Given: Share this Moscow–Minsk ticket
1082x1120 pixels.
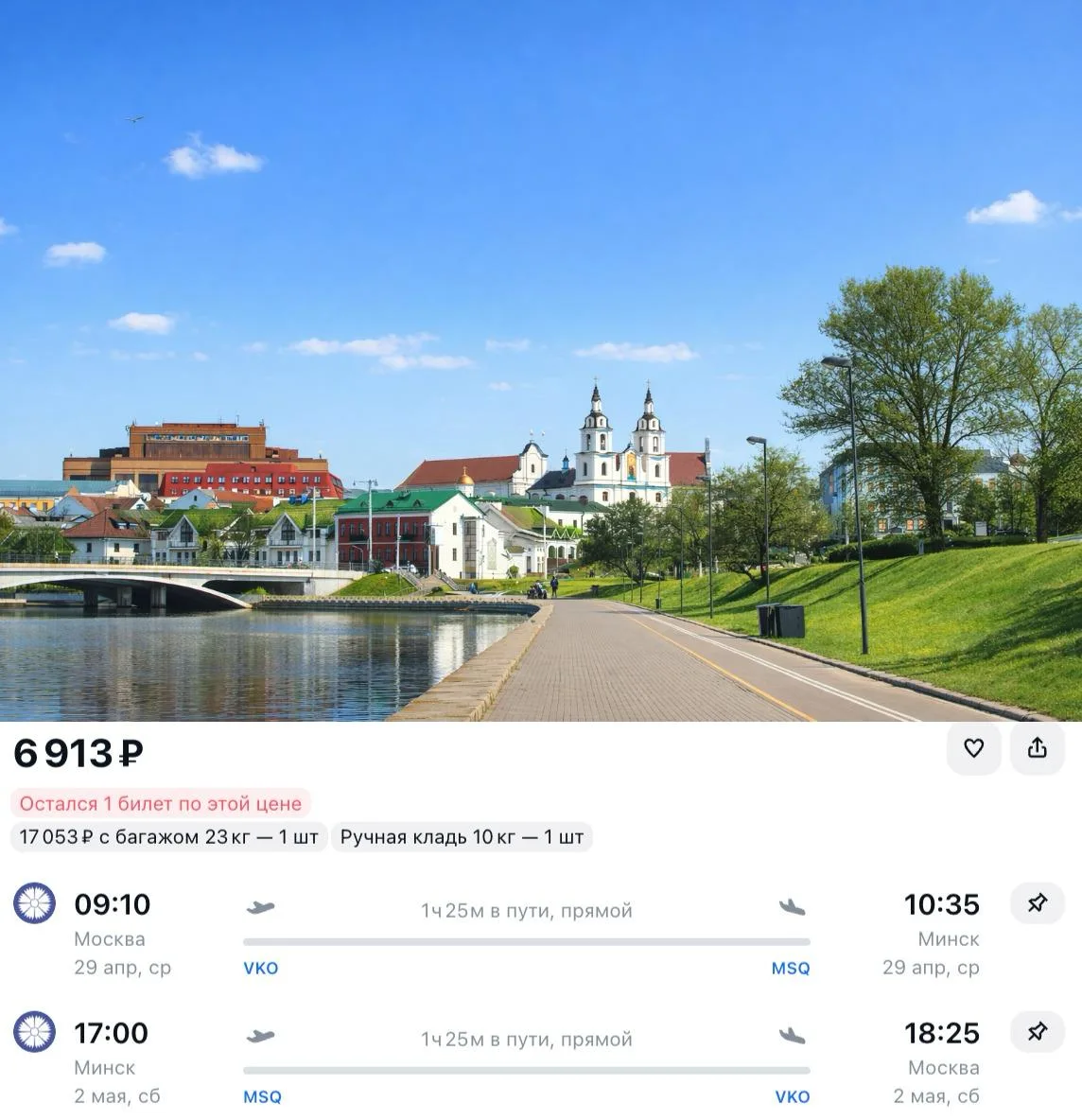Looking at the screenshot, I should [x=1038, y=749].
